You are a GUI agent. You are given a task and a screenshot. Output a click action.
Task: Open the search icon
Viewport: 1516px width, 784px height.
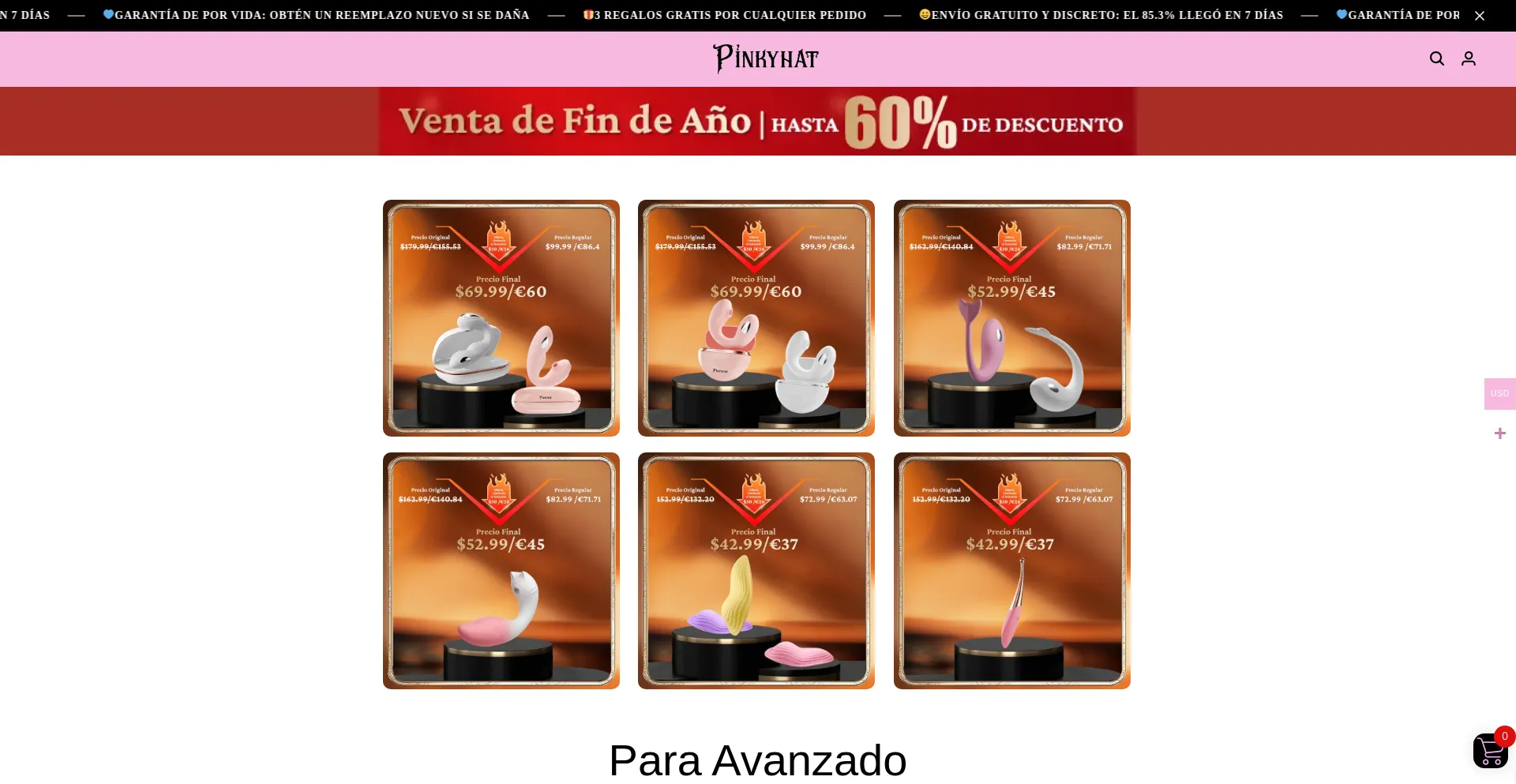click(1437, 58)
